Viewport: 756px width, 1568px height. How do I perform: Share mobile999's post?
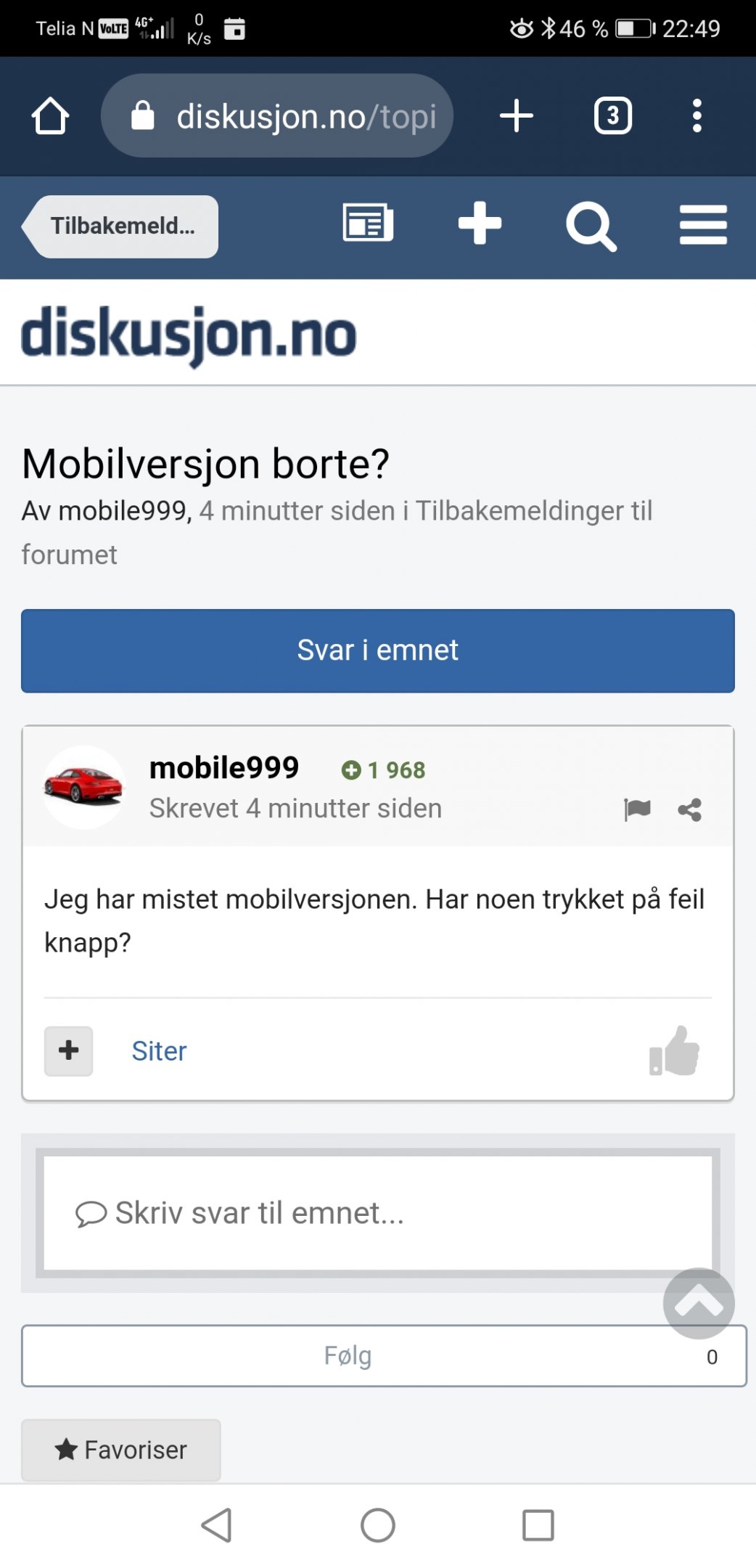690,809
